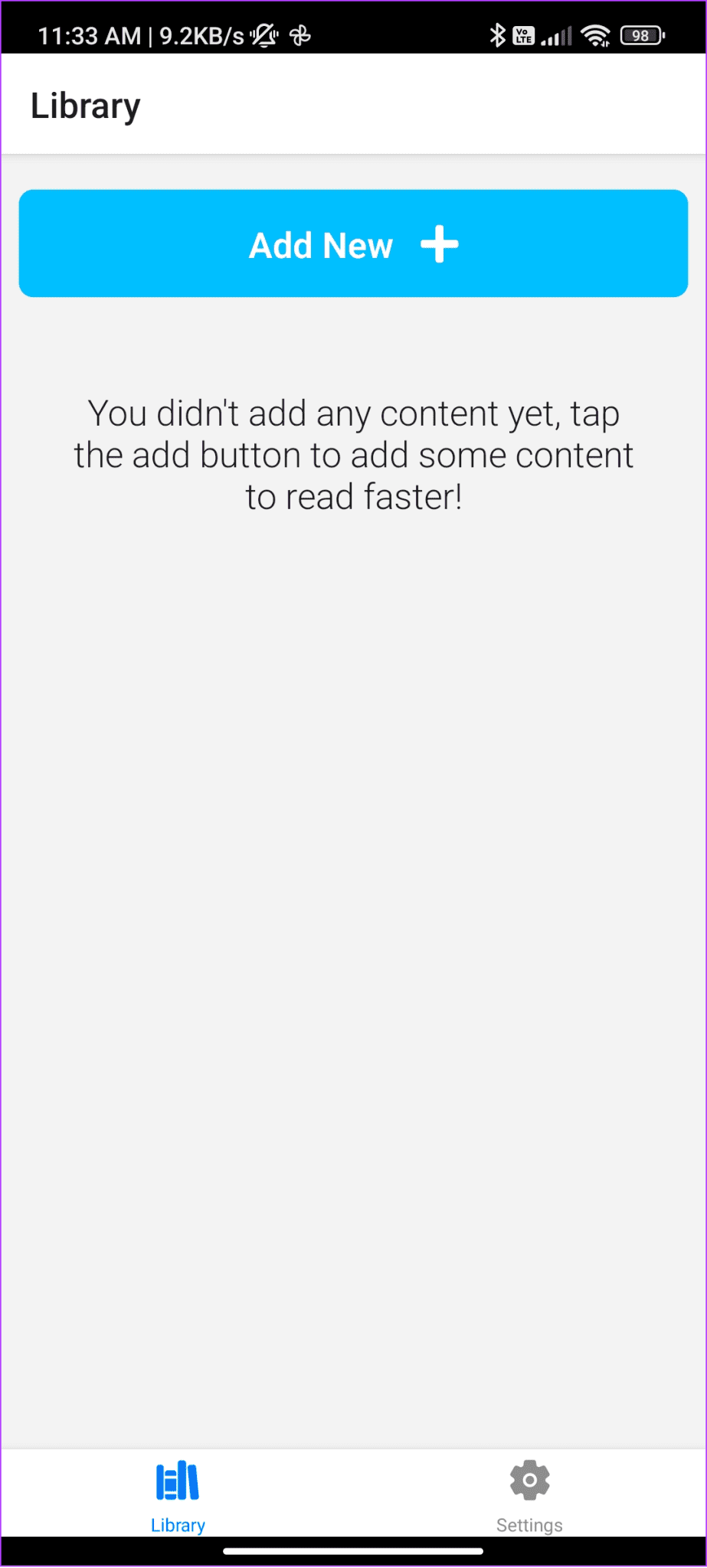Tap the Add New button
Screen dimensions: 707x1568
353,243
